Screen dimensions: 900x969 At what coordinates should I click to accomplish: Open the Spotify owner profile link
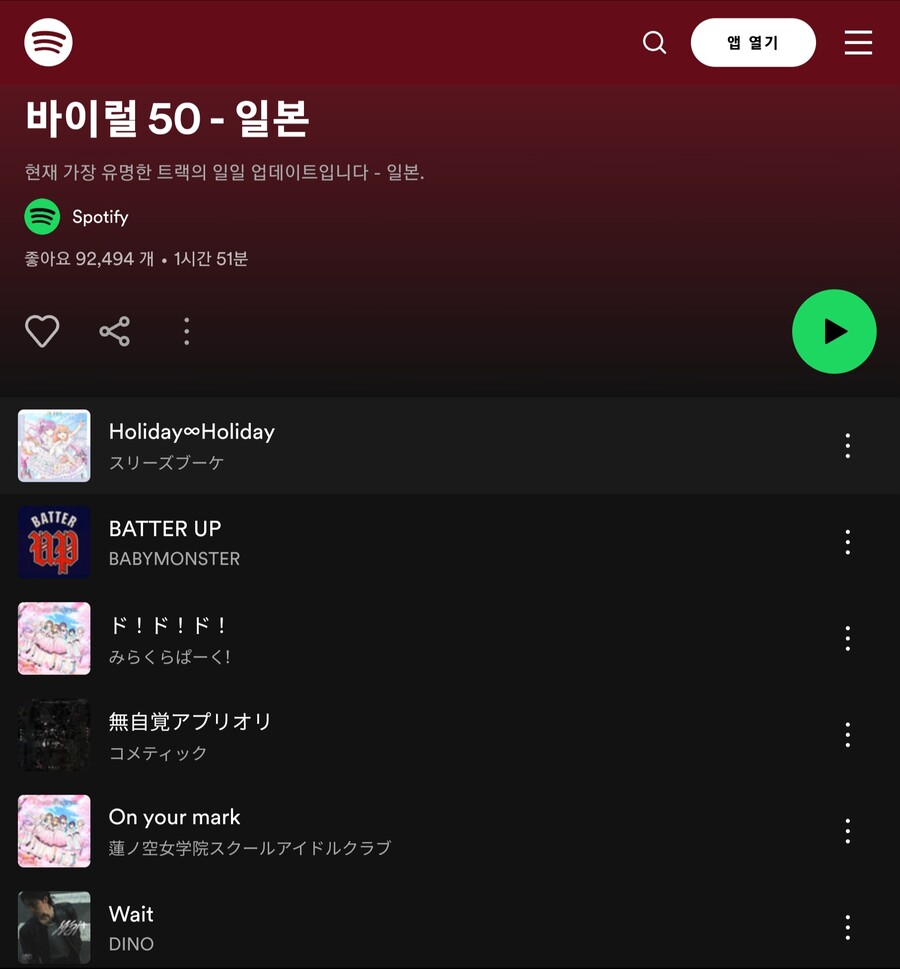click(x=99, y=216)
